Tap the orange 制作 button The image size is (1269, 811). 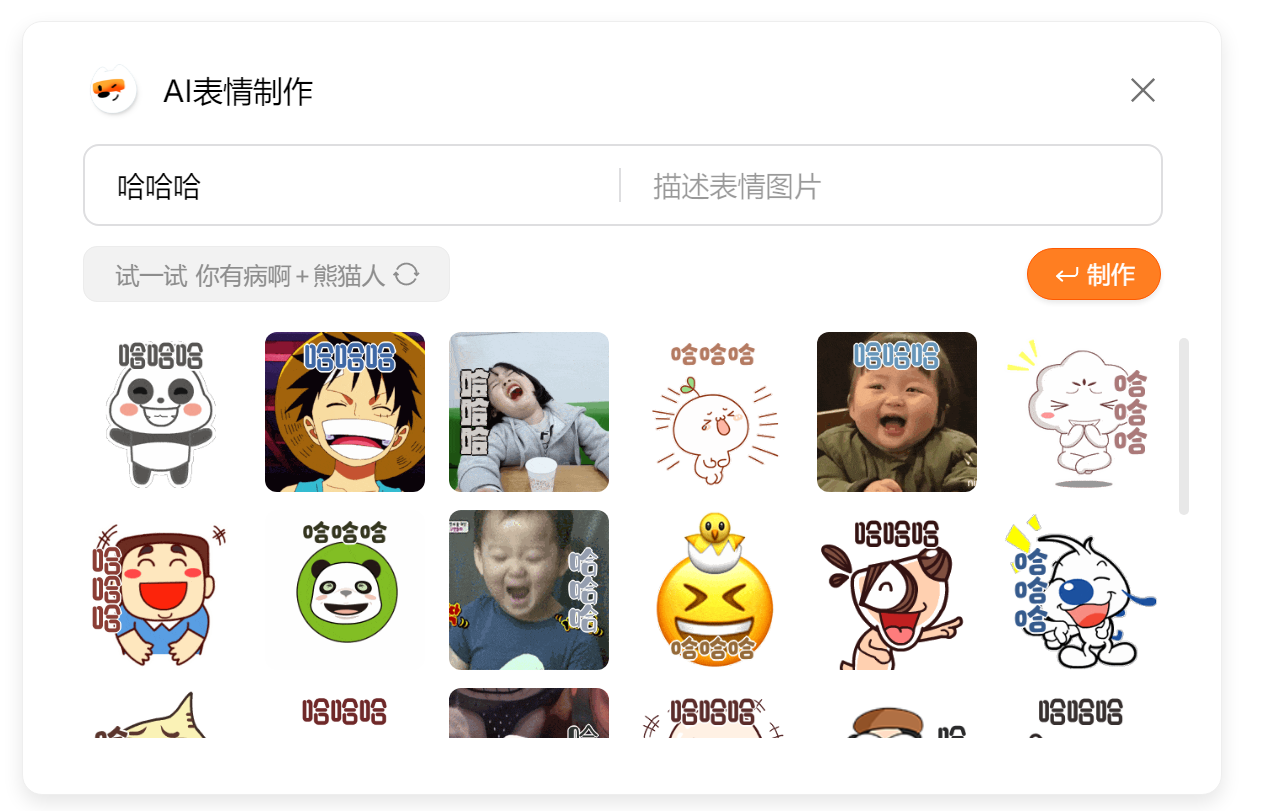click(1093, 275)
